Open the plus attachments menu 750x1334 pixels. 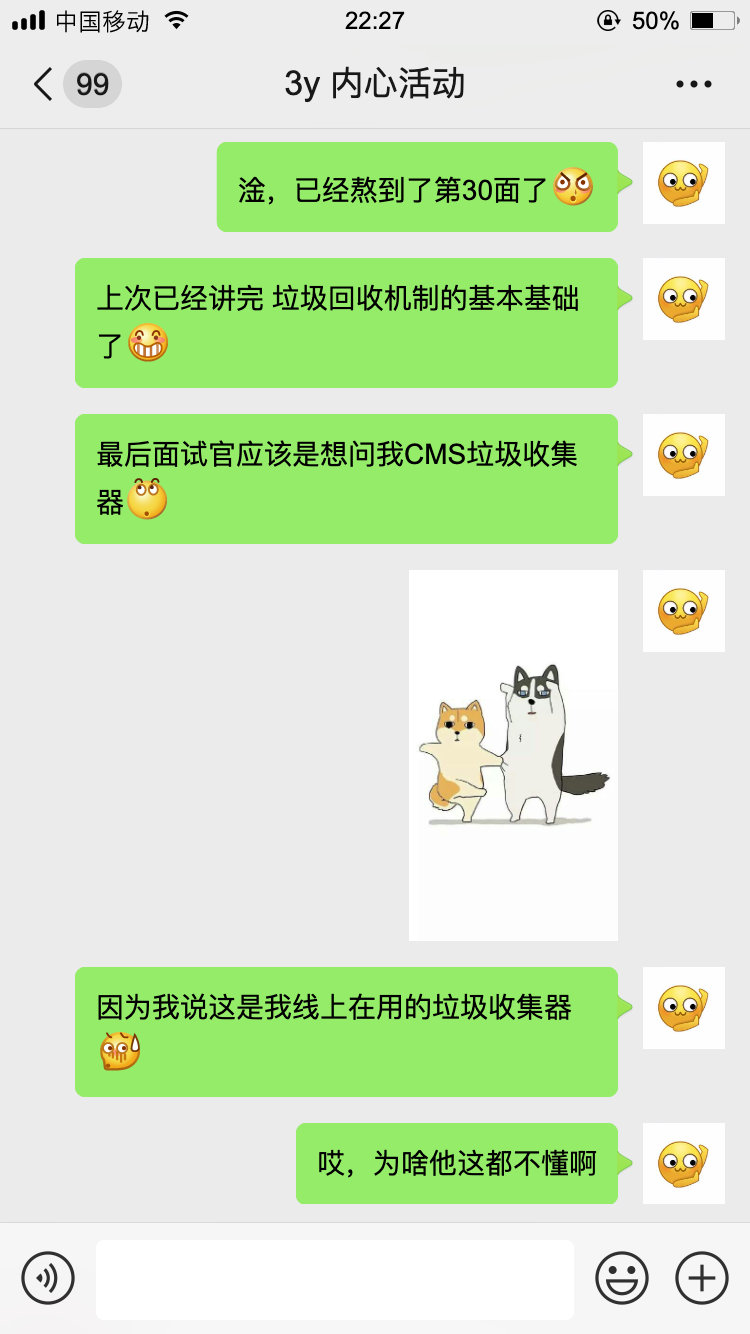(x=702, y=1278)
